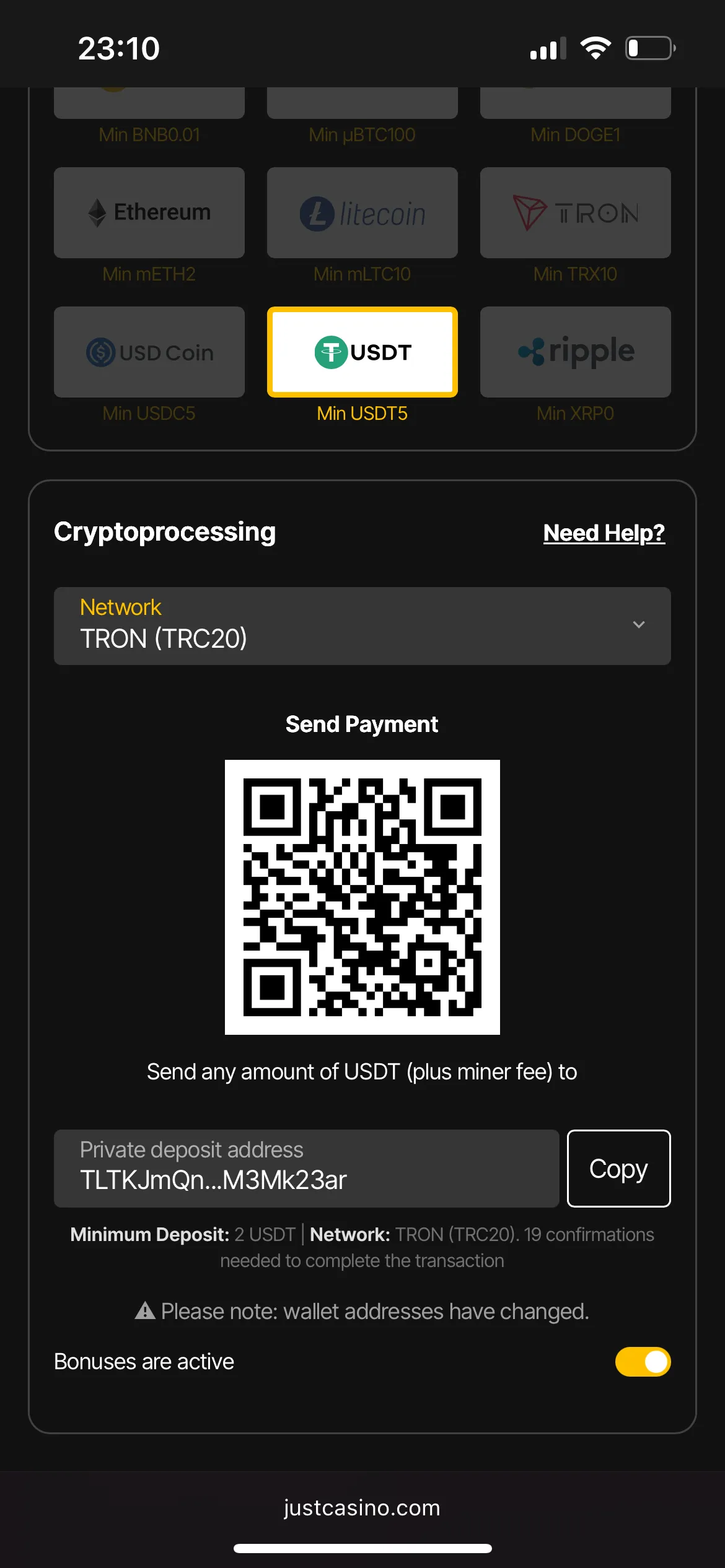Tap the justcasino.com address bar
The image size is (725, 1568).
point(362,1507)
